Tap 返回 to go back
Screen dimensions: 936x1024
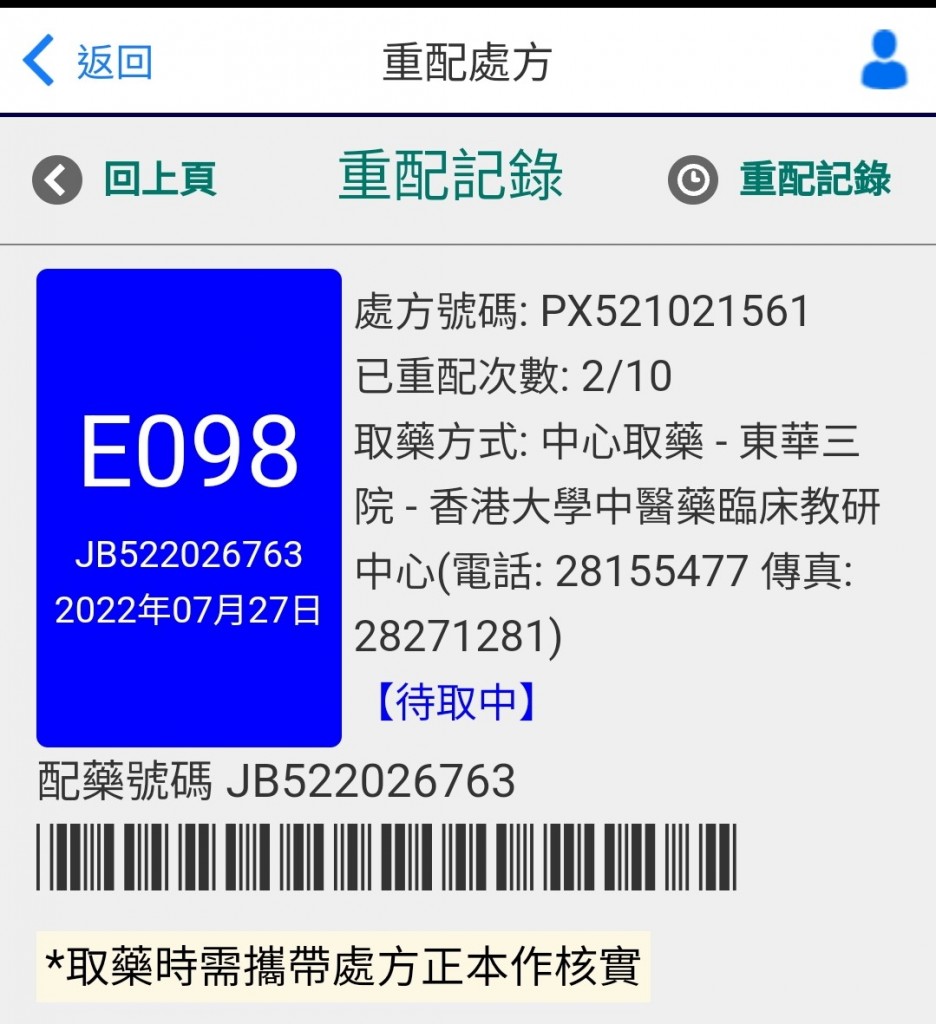coord(110,62)
